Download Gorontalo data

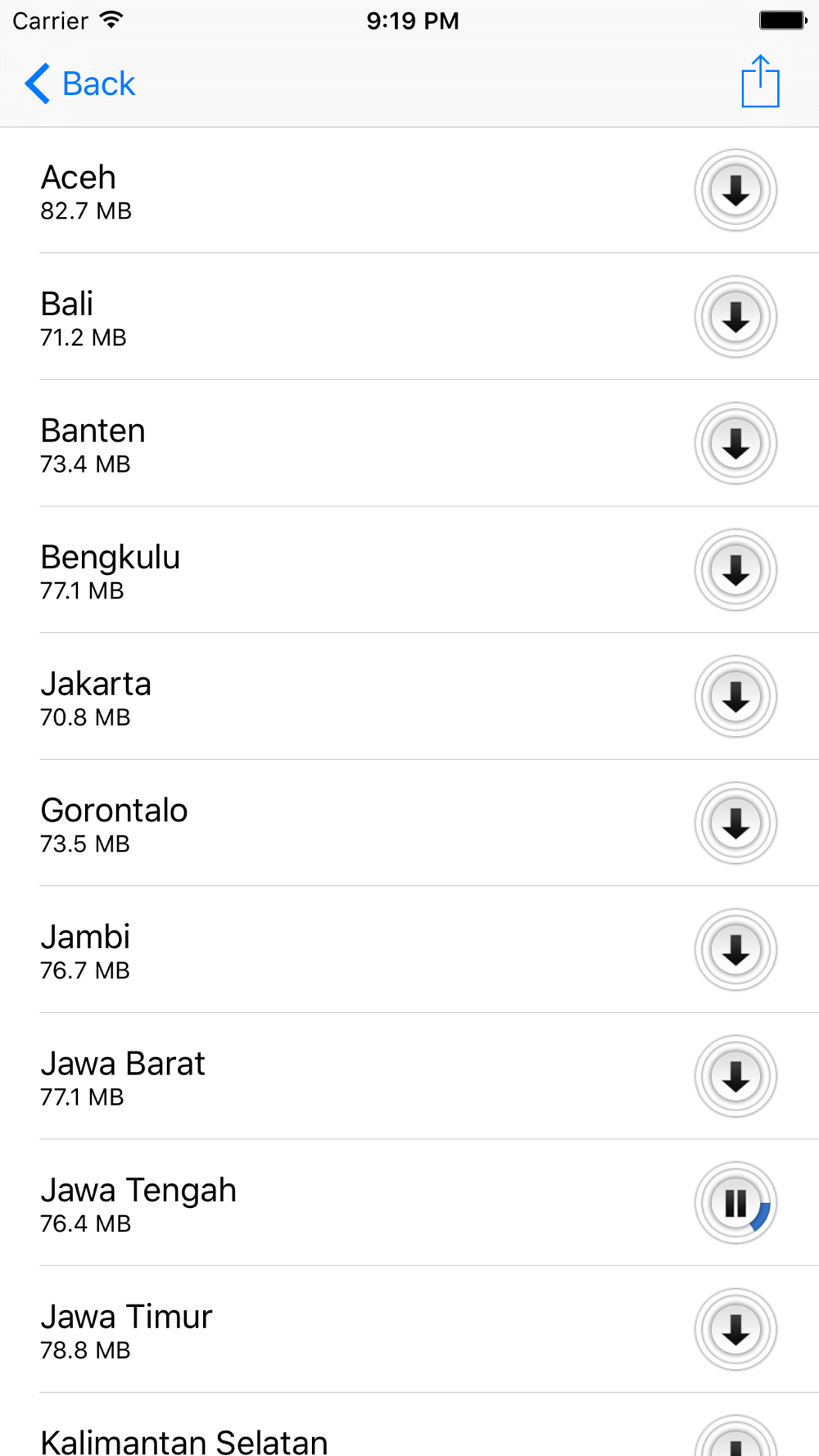point(735,823)
